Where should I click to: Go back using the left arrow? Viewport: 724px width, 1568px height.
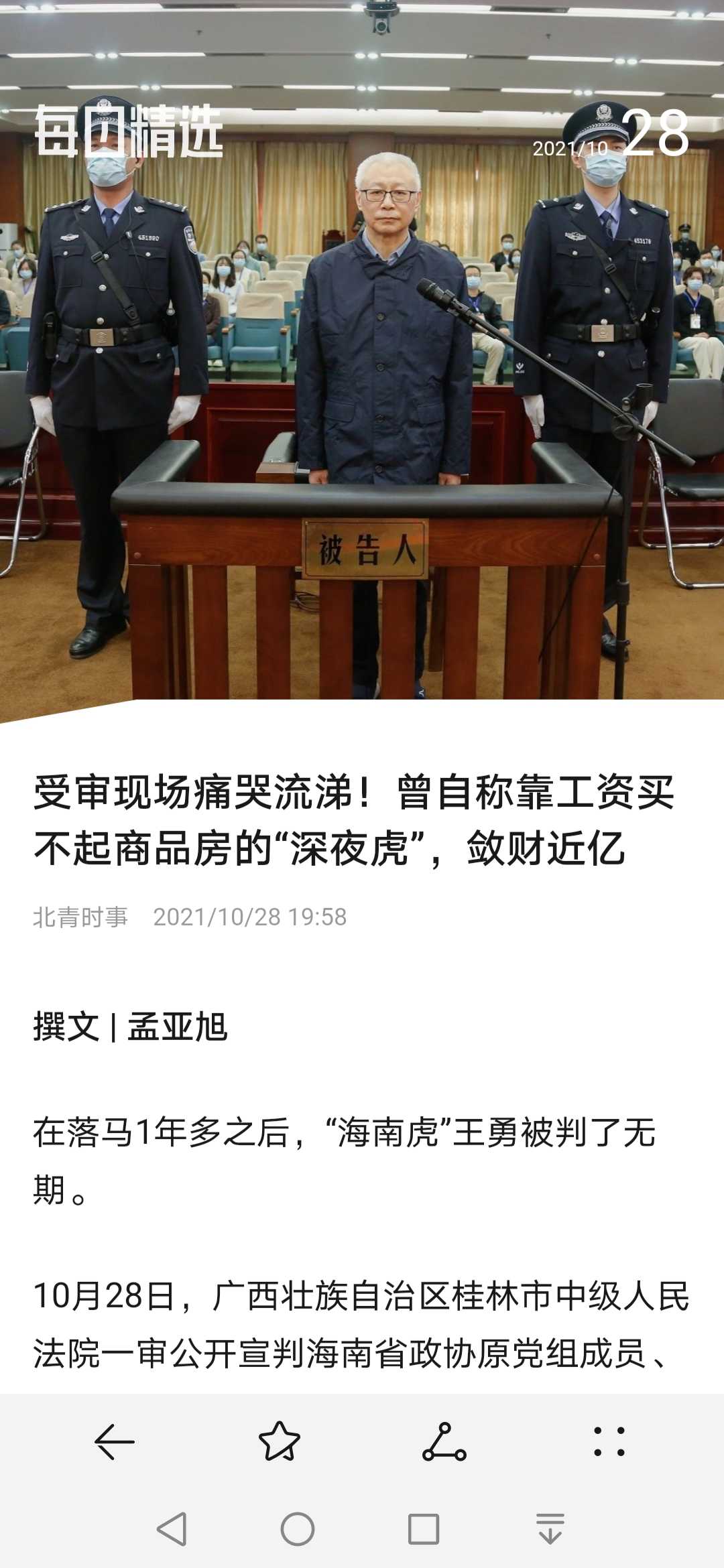(x=115, y=1441)
